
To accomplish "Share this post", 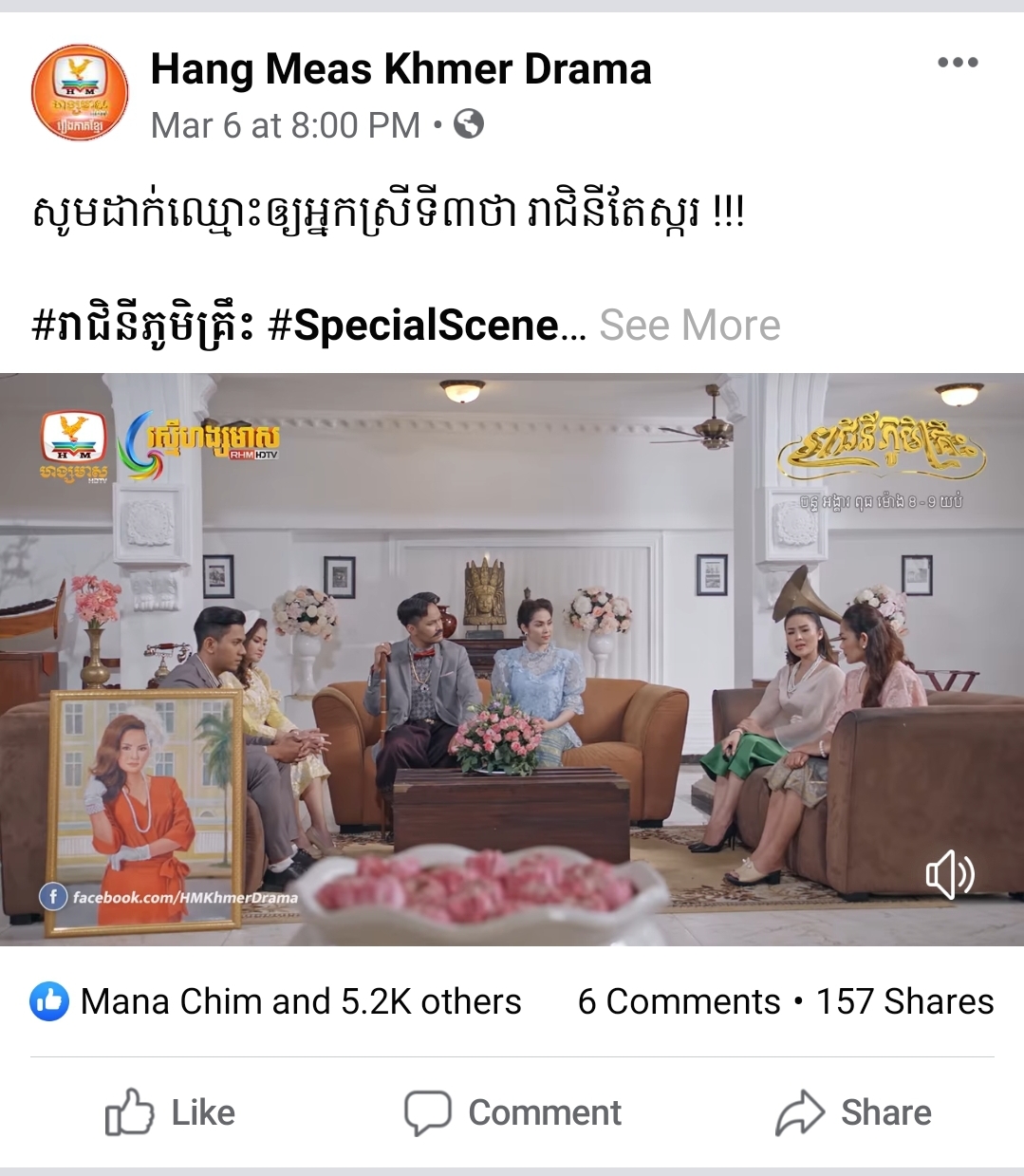I will (x=854, y=1112).
